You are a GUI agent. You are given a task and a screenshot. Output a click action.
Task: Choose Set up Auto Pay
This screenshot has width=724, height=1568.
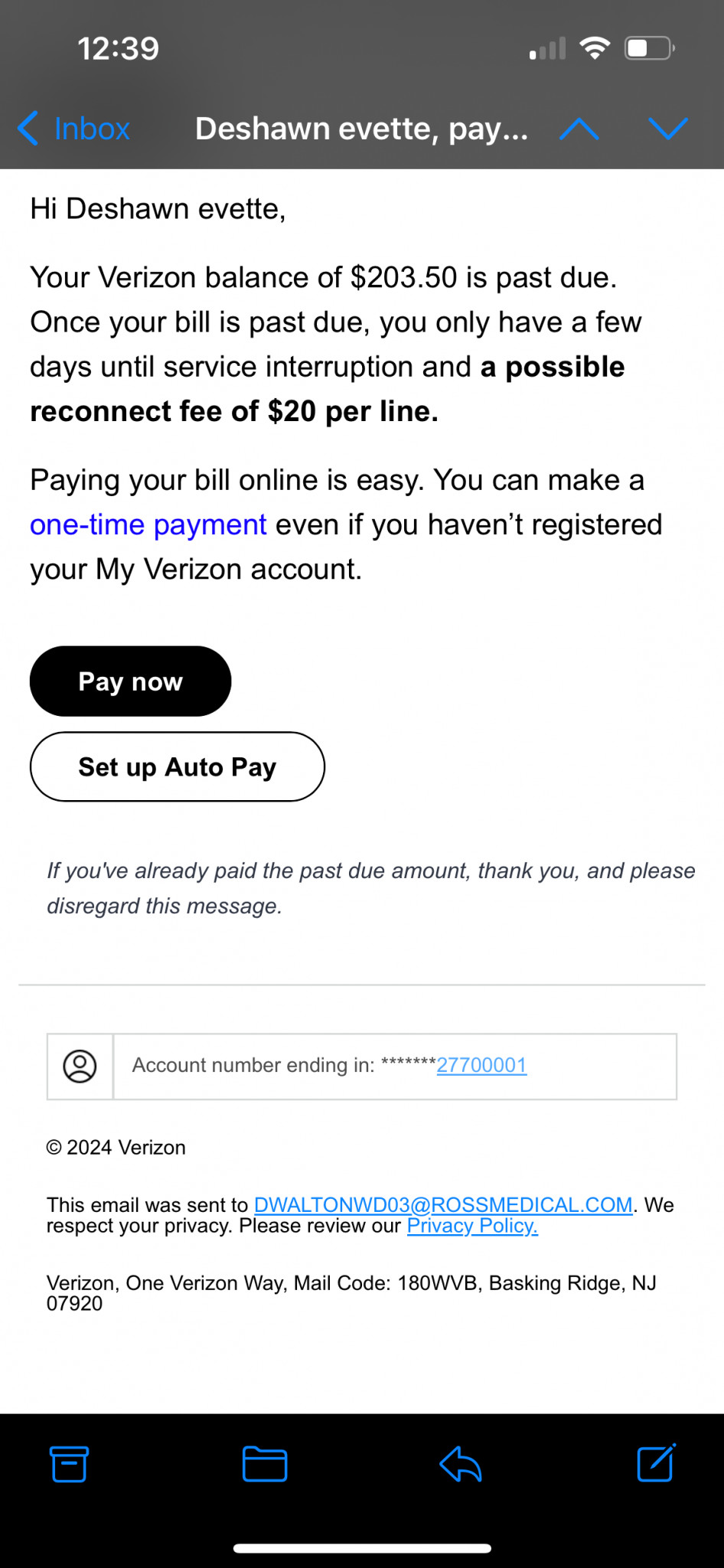178,766
